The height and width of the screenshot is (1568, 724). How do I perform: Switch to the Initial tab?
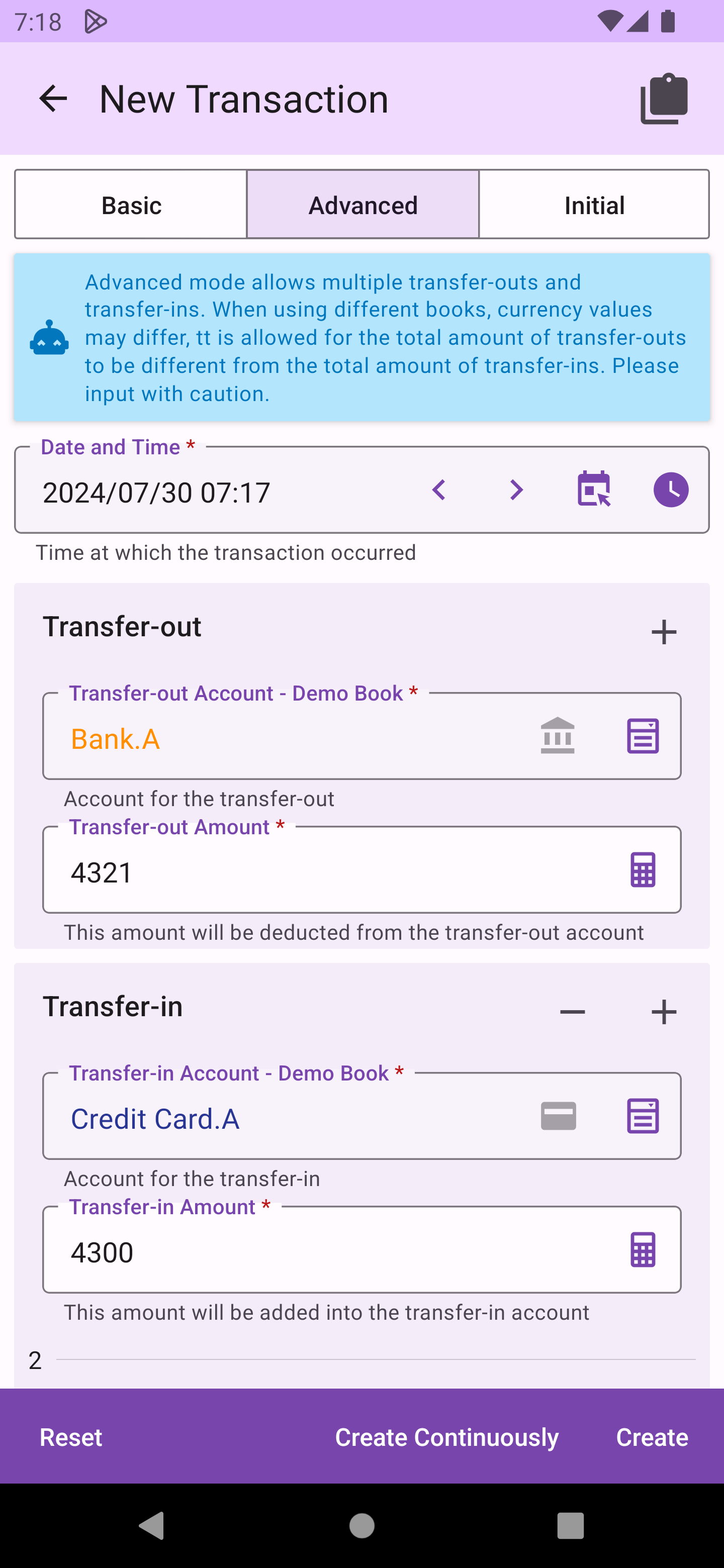tap(594, 205)
